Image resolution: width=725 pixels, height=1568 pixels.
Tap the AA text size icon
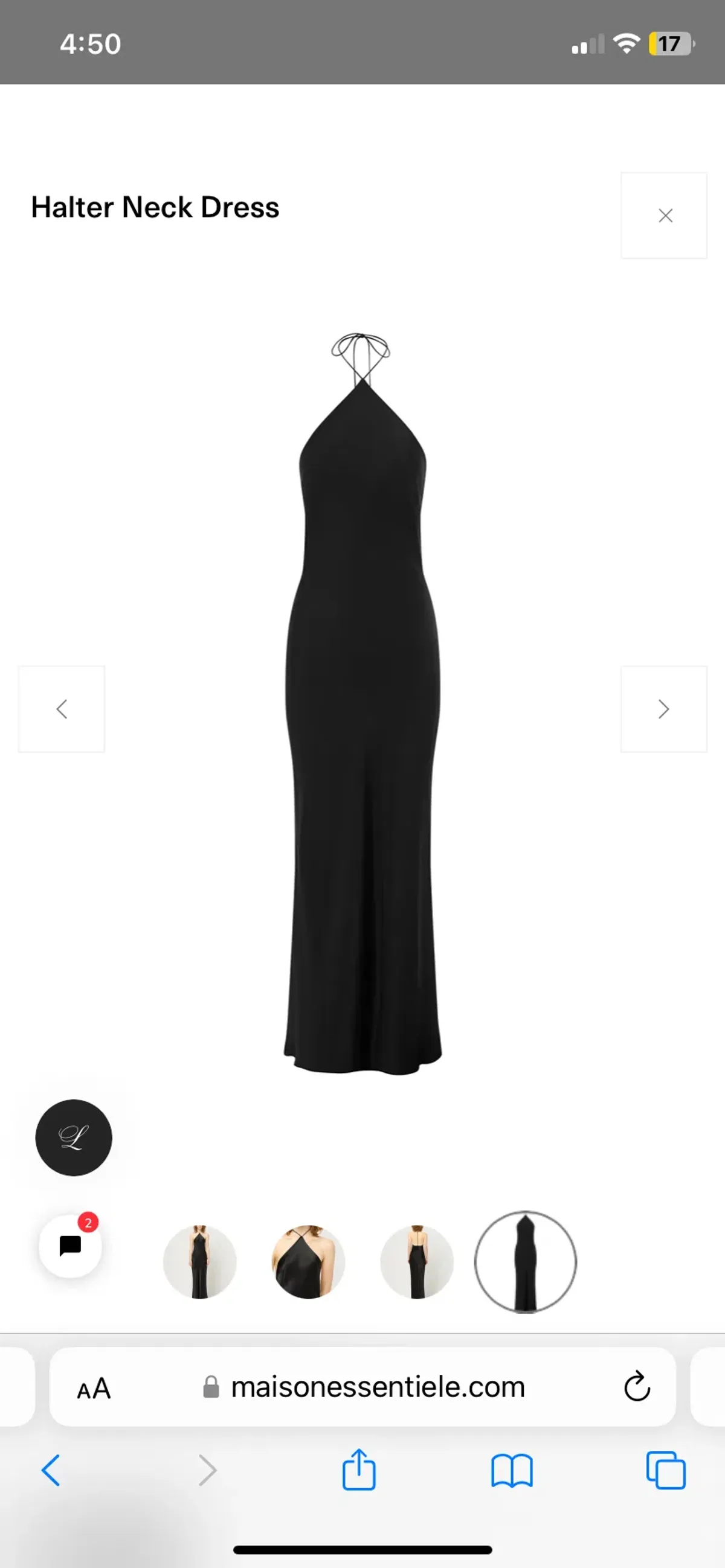pos(94,1389)
